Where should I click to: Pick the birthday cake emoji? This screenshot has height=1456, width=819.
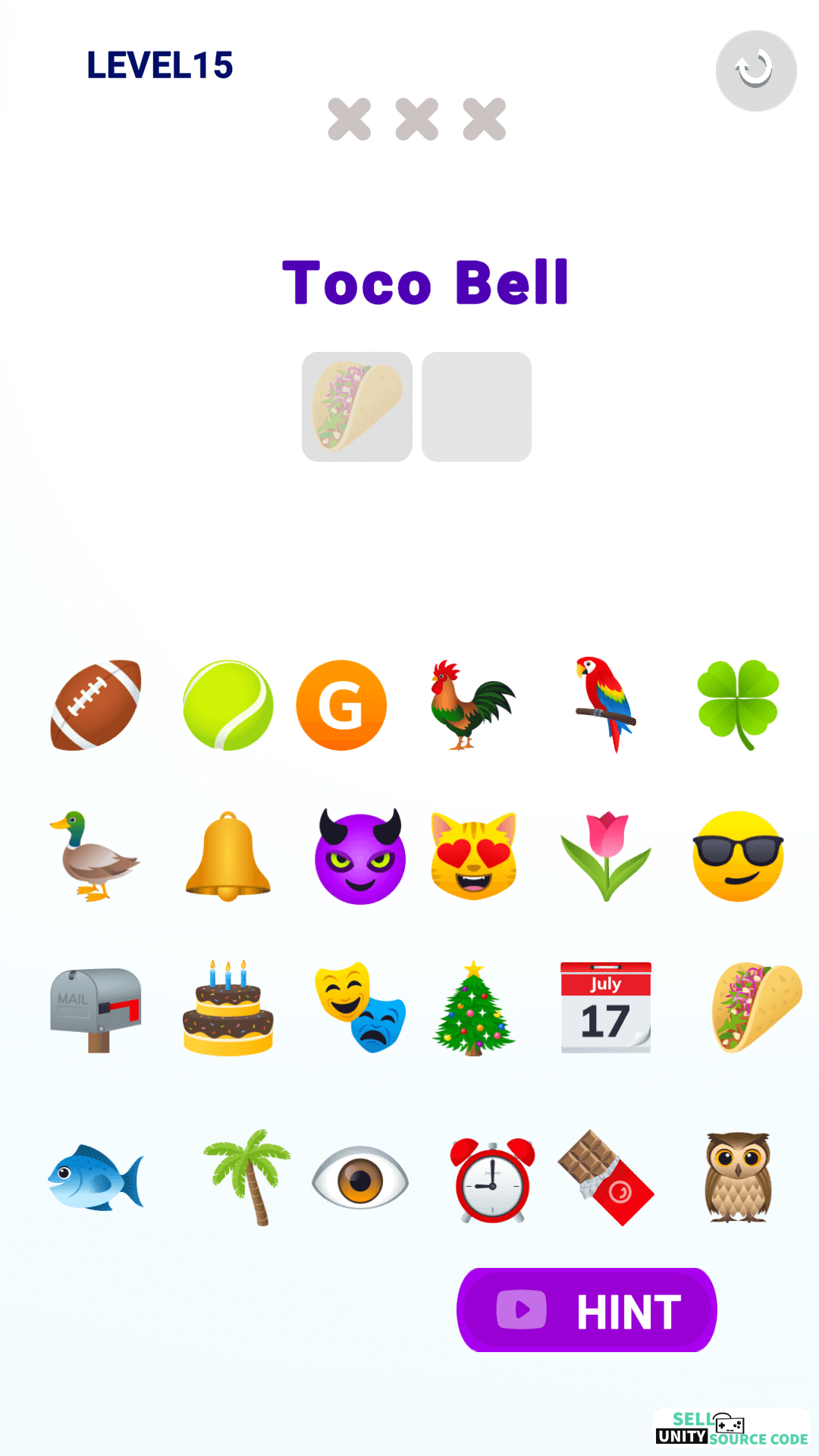pyautogui.click(x=227, y=1009)
